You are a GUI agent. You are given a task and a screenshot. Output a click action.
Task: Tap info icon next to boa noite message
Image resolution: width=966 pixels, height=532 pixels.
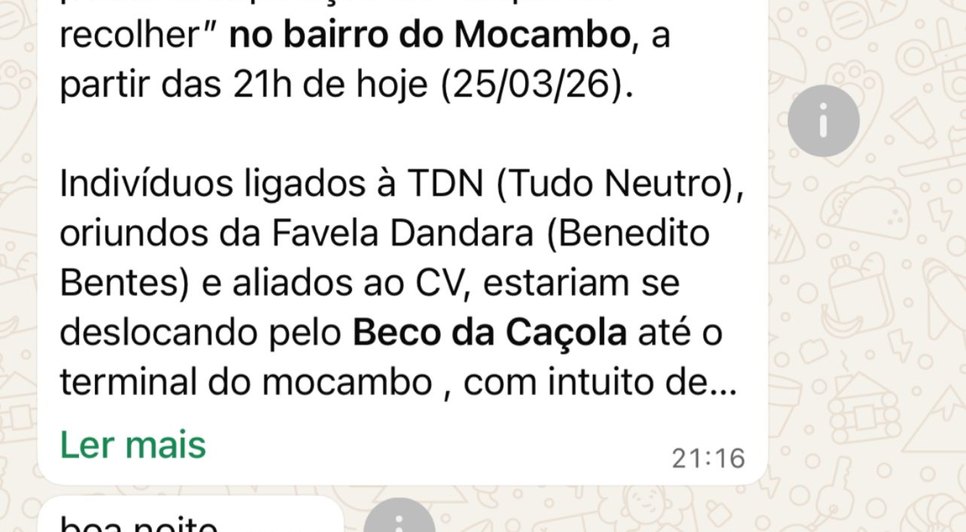click(x=398, y=520)
